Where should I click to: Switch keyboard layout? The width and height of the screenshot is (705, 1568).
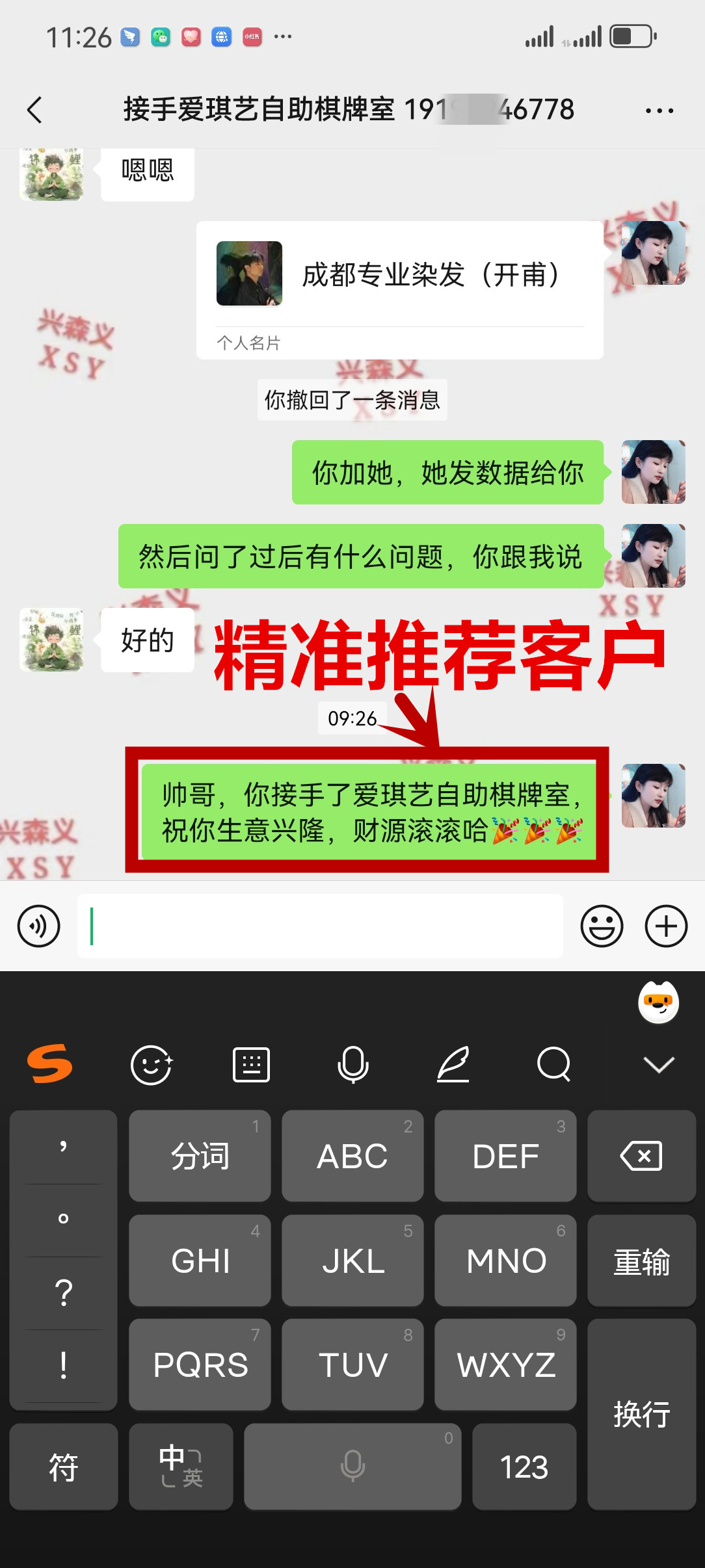pyautogui.click(x=251, y=1064)
